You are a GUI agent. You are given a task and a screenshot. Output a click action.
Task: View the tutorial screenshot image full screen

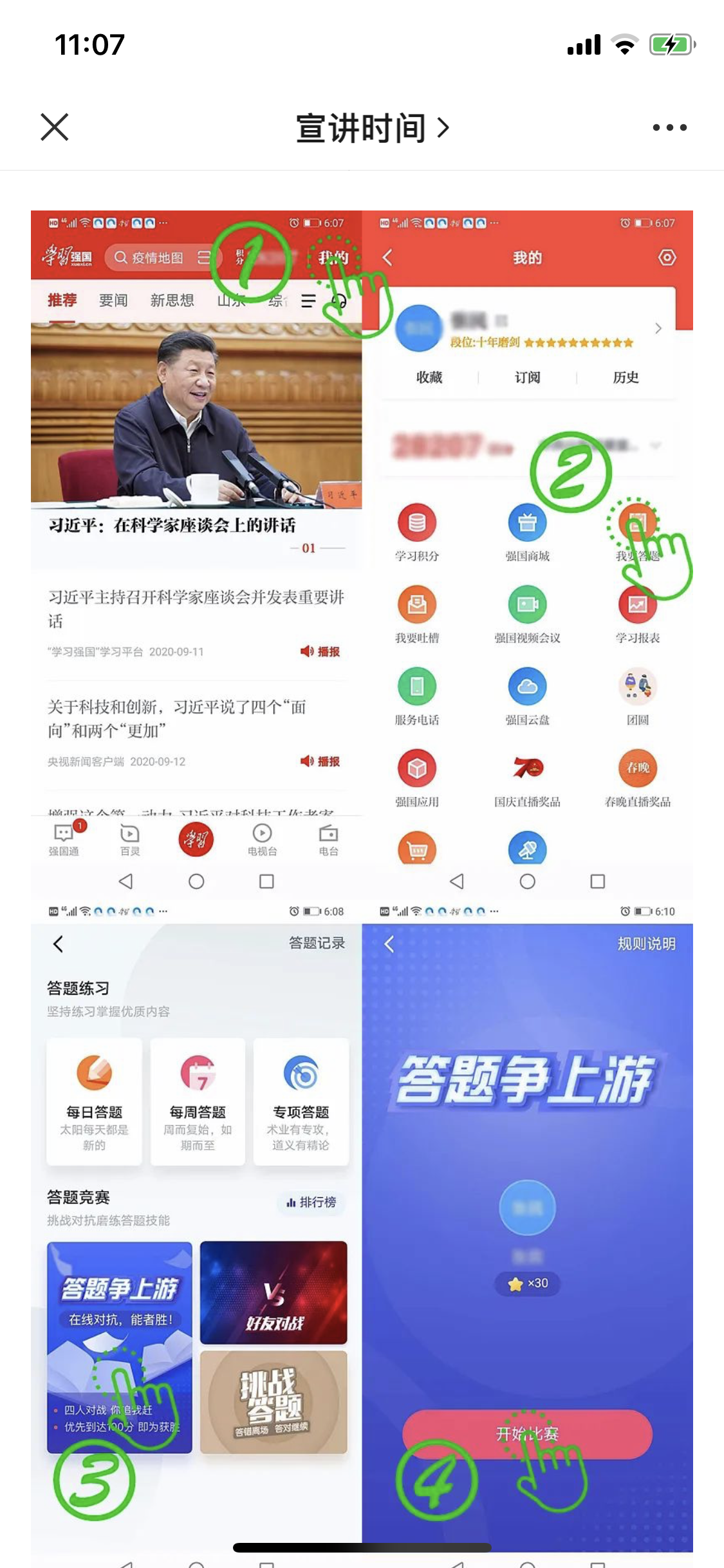[362, 882]
